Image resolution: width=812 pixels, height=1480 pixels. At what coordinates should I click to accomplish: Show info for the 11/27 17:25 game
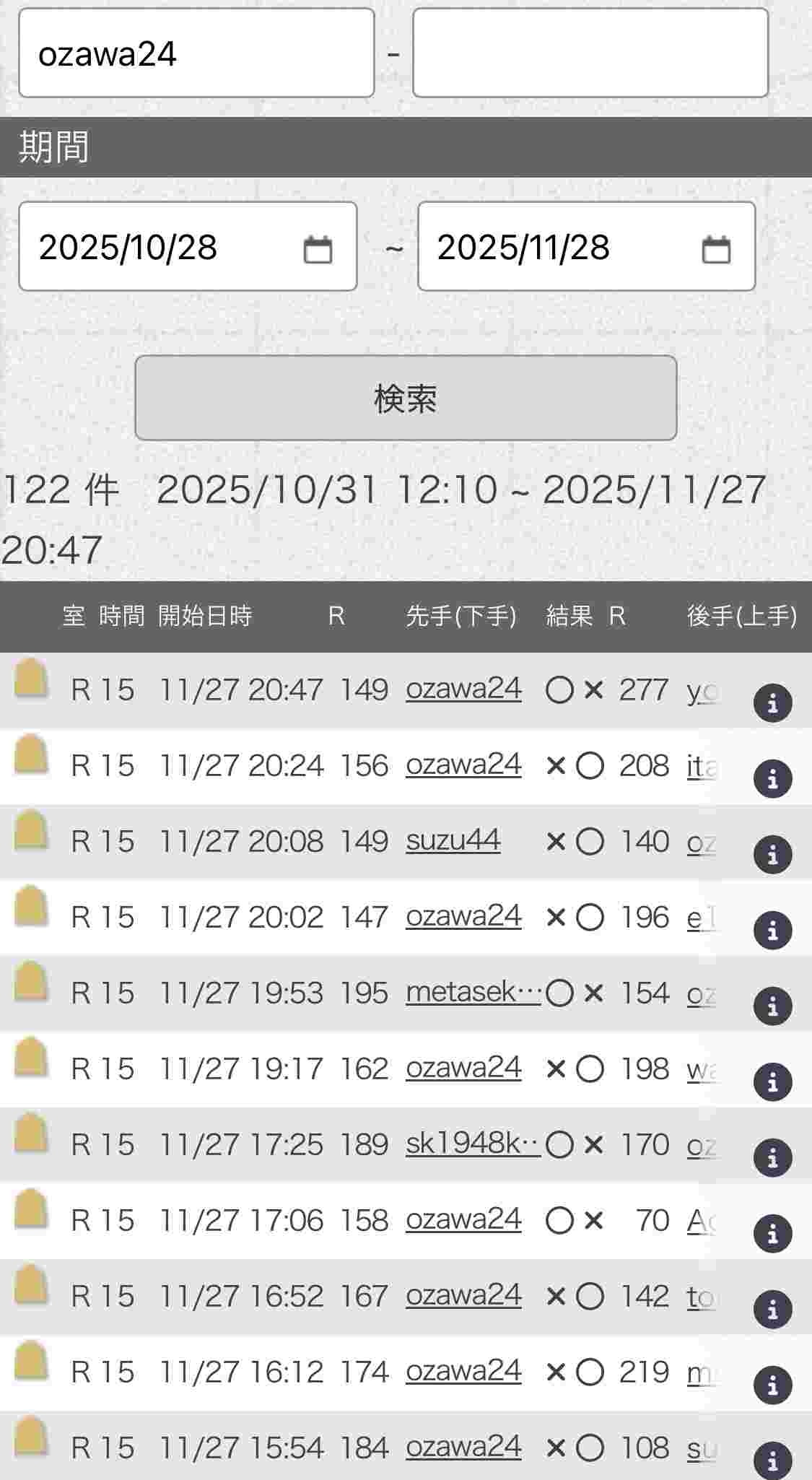[x=772, y=1157]
